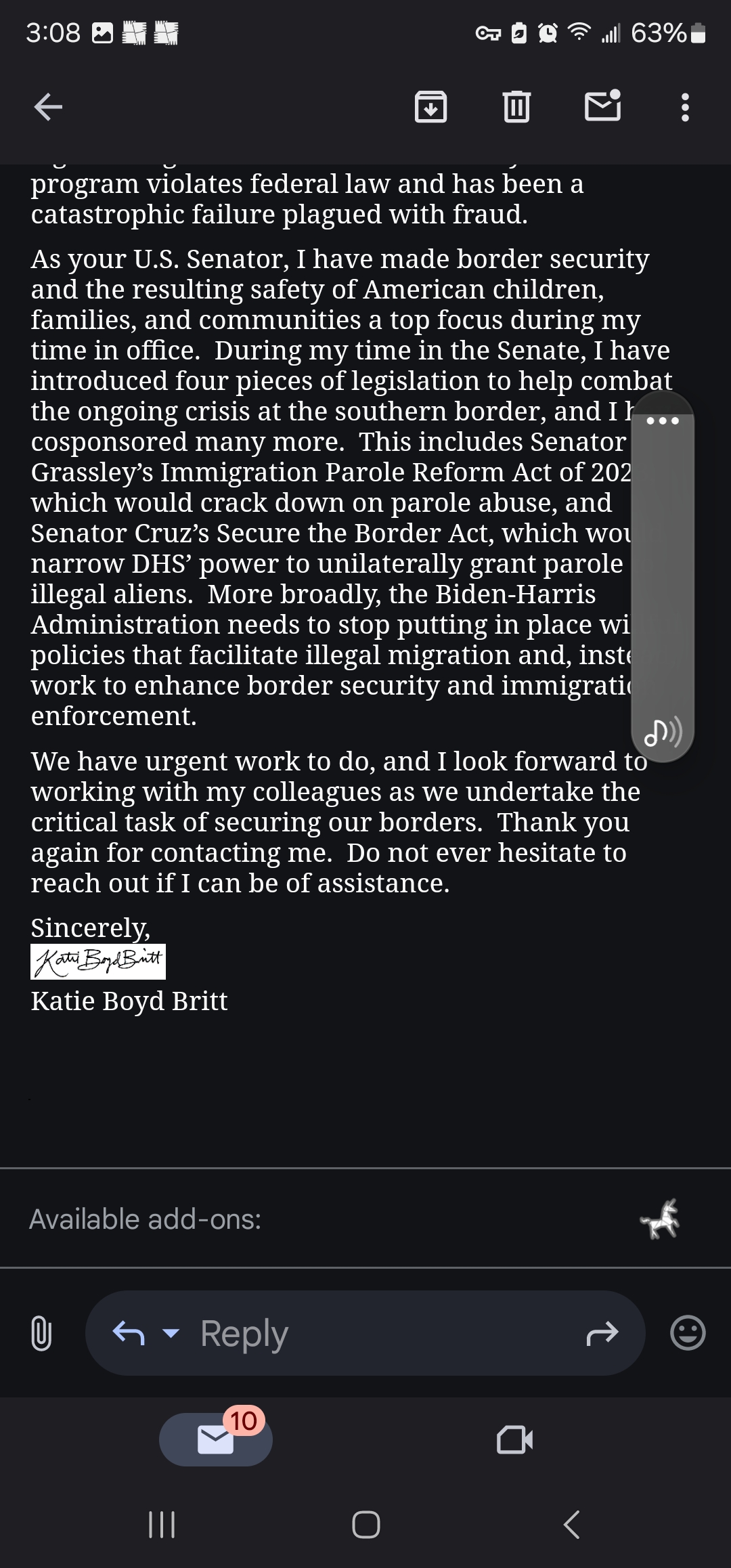Delete this email
This screenshot has height=1568, width=731.
[x=516, y=106]
